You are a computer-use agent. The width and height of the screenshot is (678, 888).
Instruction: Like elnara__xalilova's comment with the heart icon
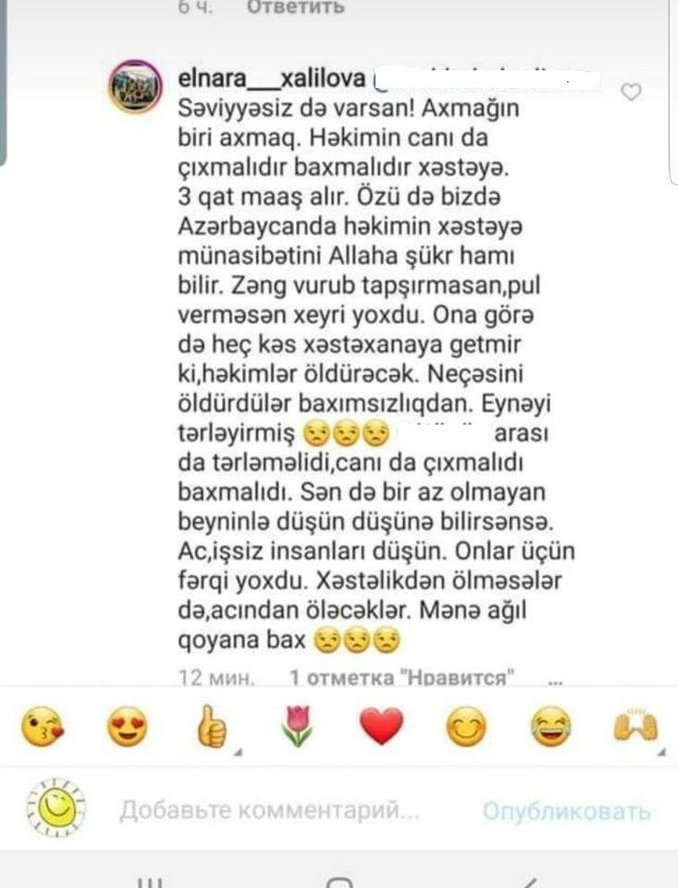631,92
